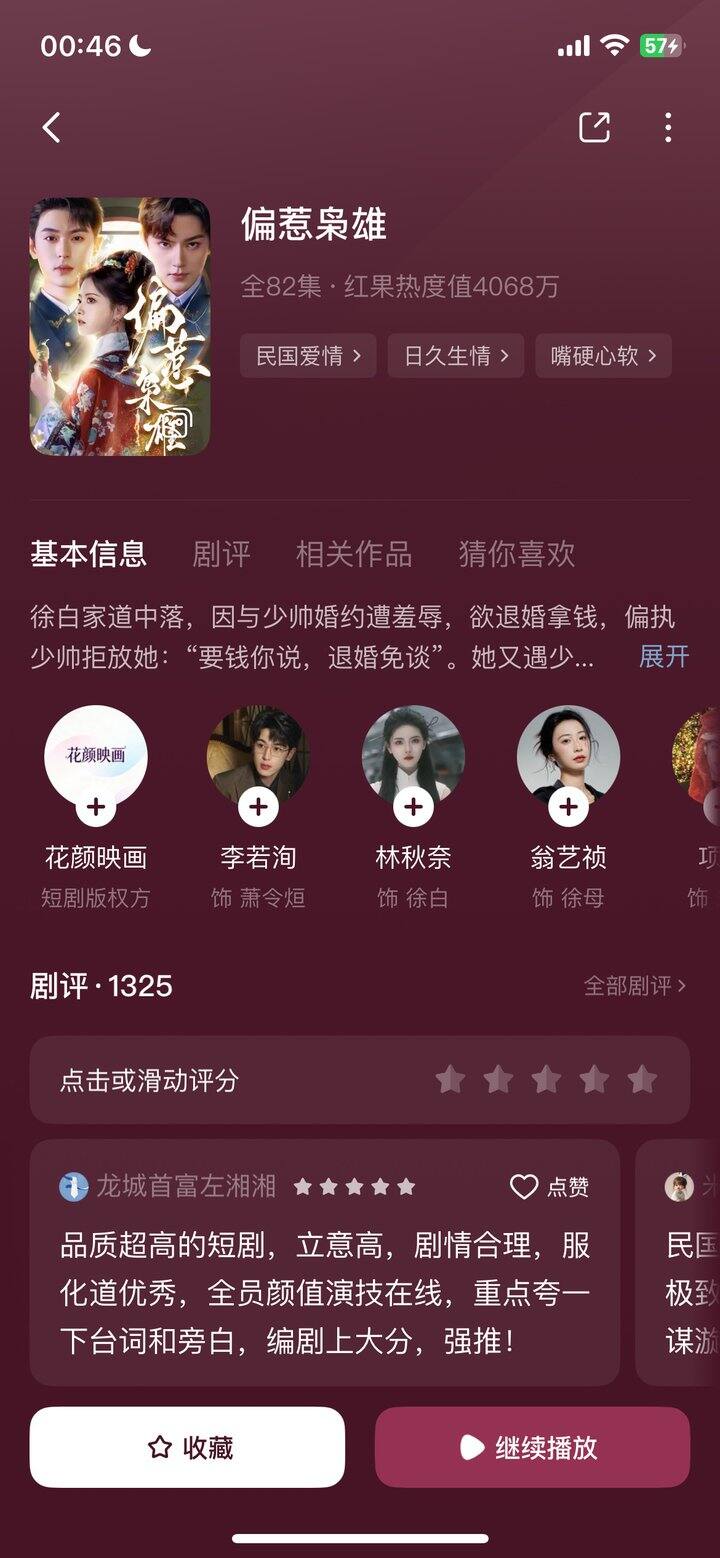
Task: Switch to the 猜你喜欢 tab
Action: 516,553
